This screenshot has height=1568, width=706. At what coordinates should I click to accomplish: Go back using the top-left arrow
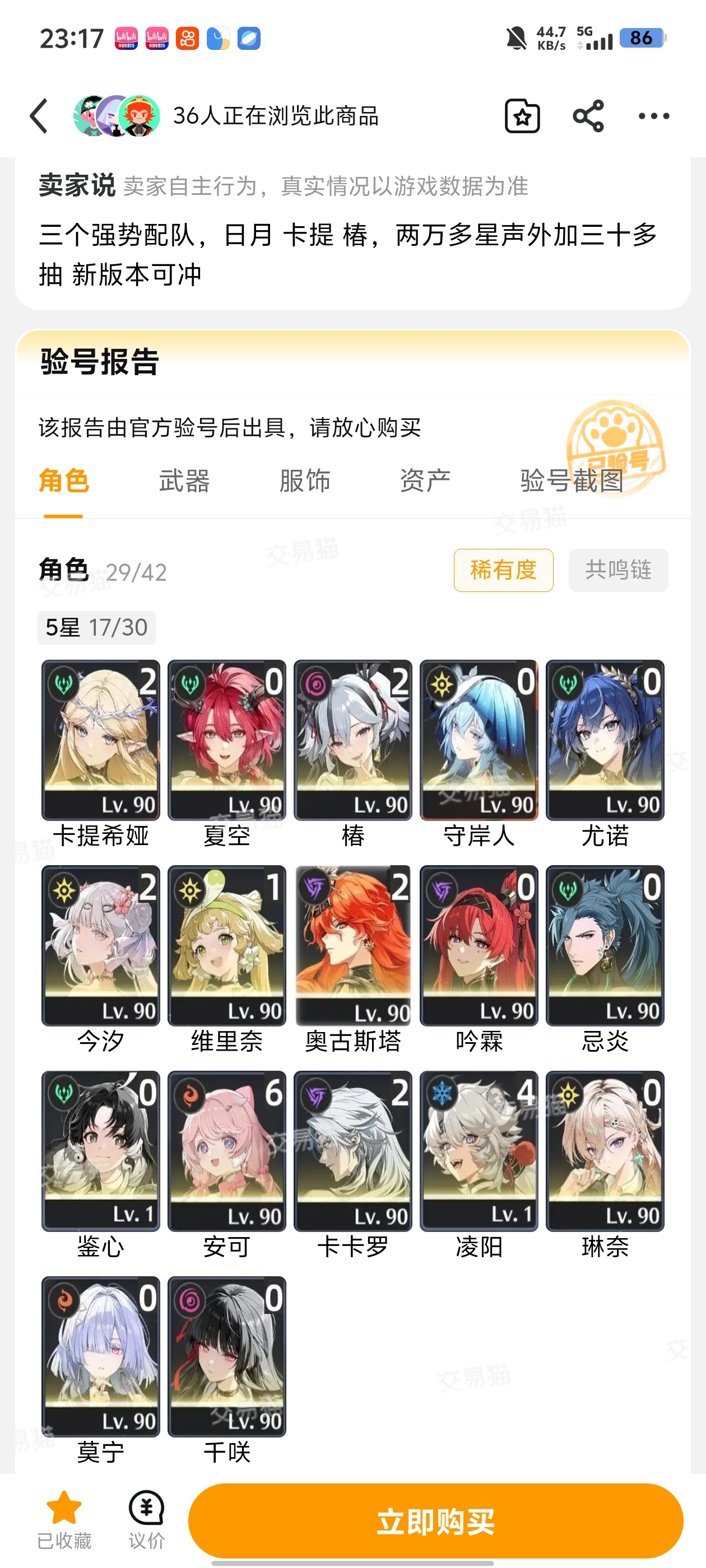coord(39,116)
